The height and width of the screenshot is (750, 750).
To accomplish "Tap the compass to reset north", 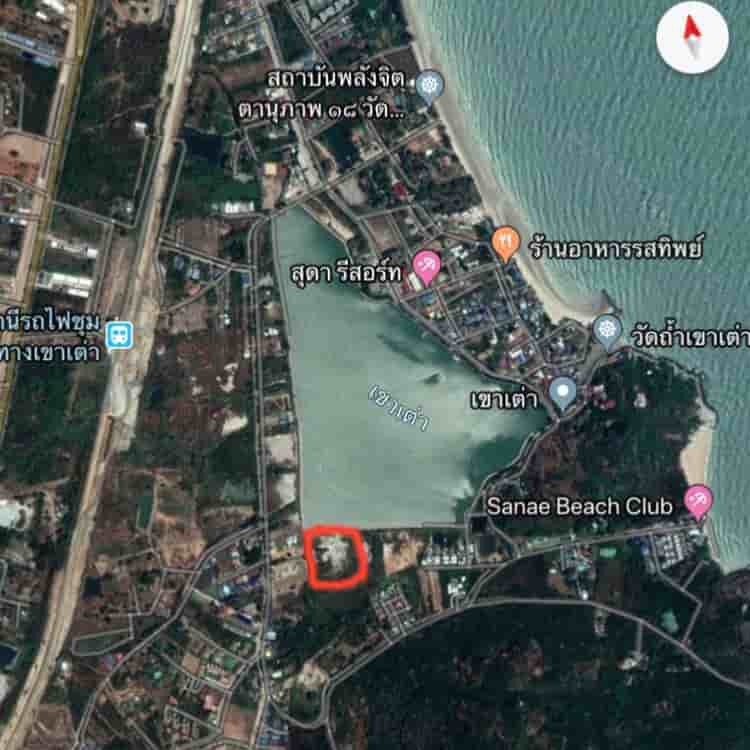I will [x=692, y=37].
